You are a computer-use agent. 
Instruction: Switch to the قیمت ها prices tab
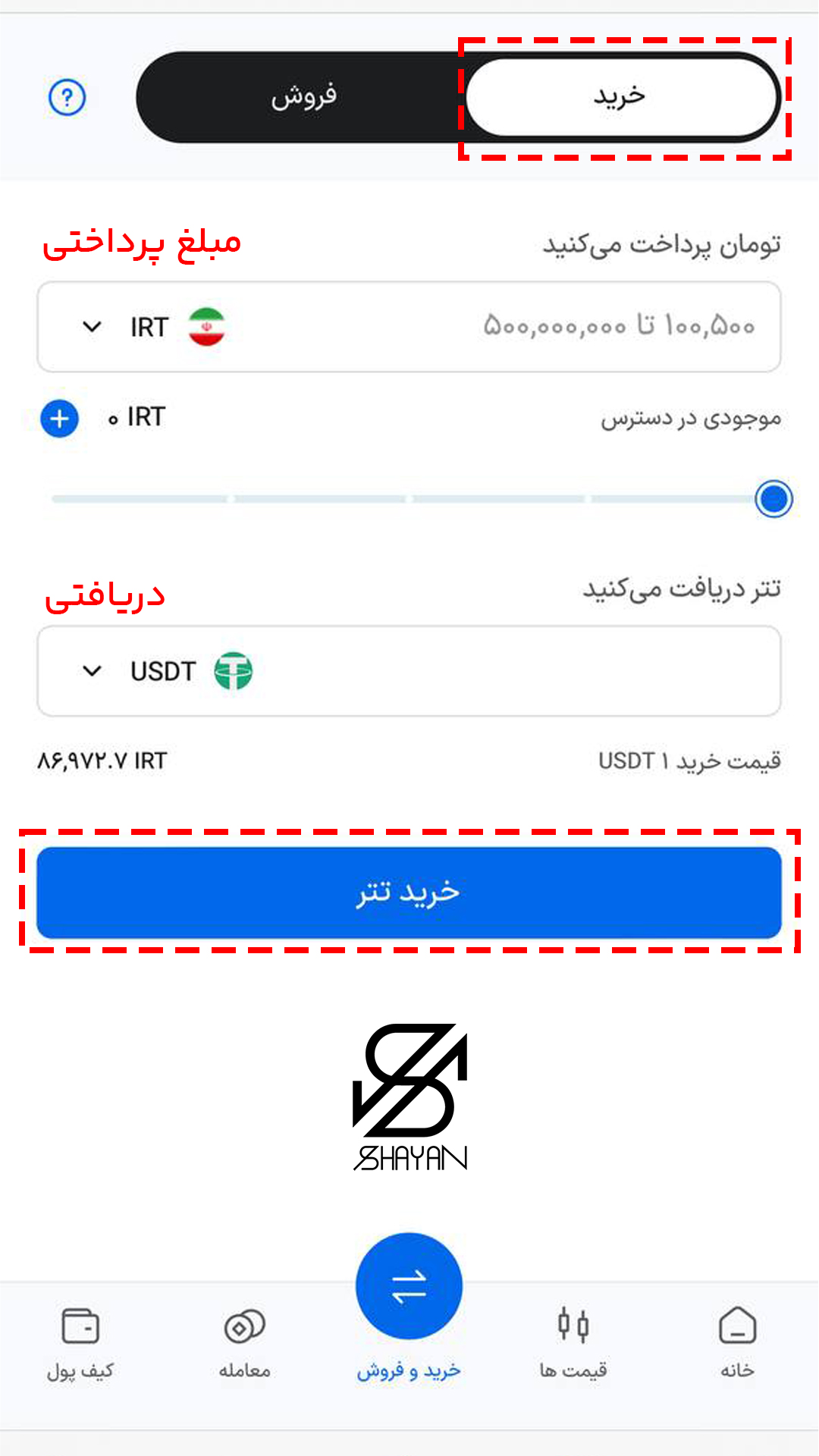pyautogui.click(x=573, y=1342)
